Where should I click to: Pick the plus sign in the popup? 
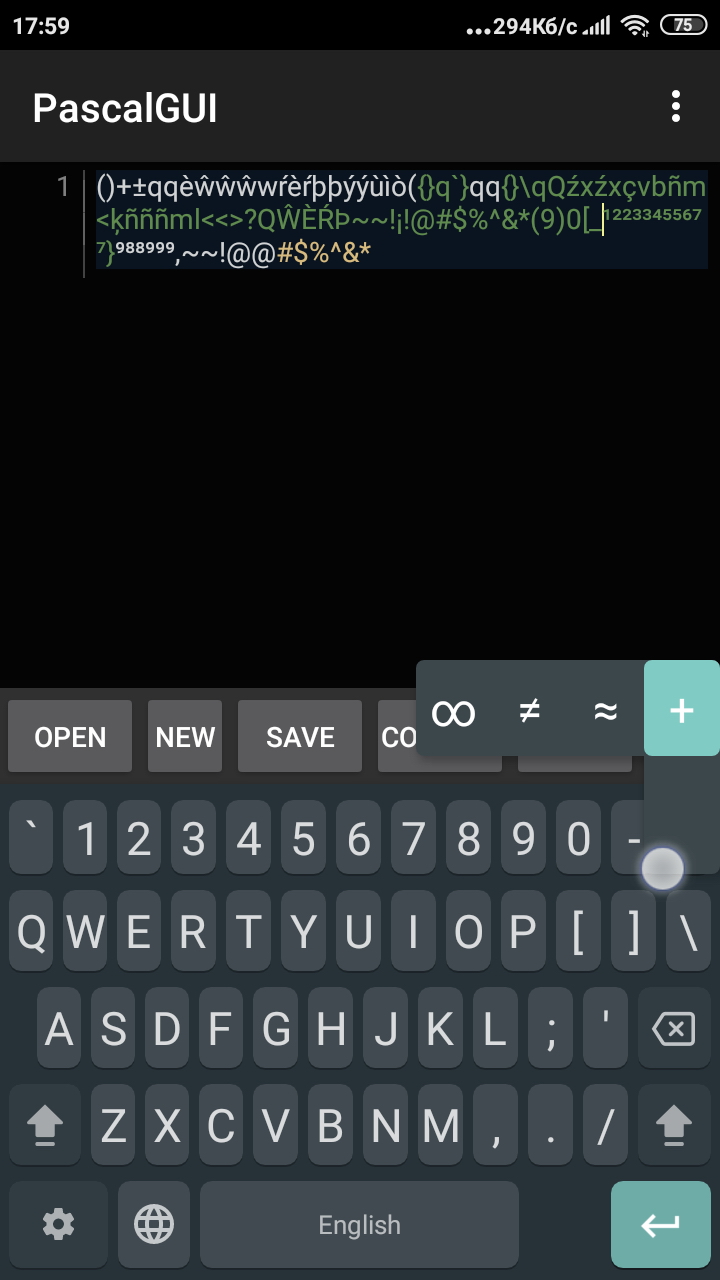point(682,711)
